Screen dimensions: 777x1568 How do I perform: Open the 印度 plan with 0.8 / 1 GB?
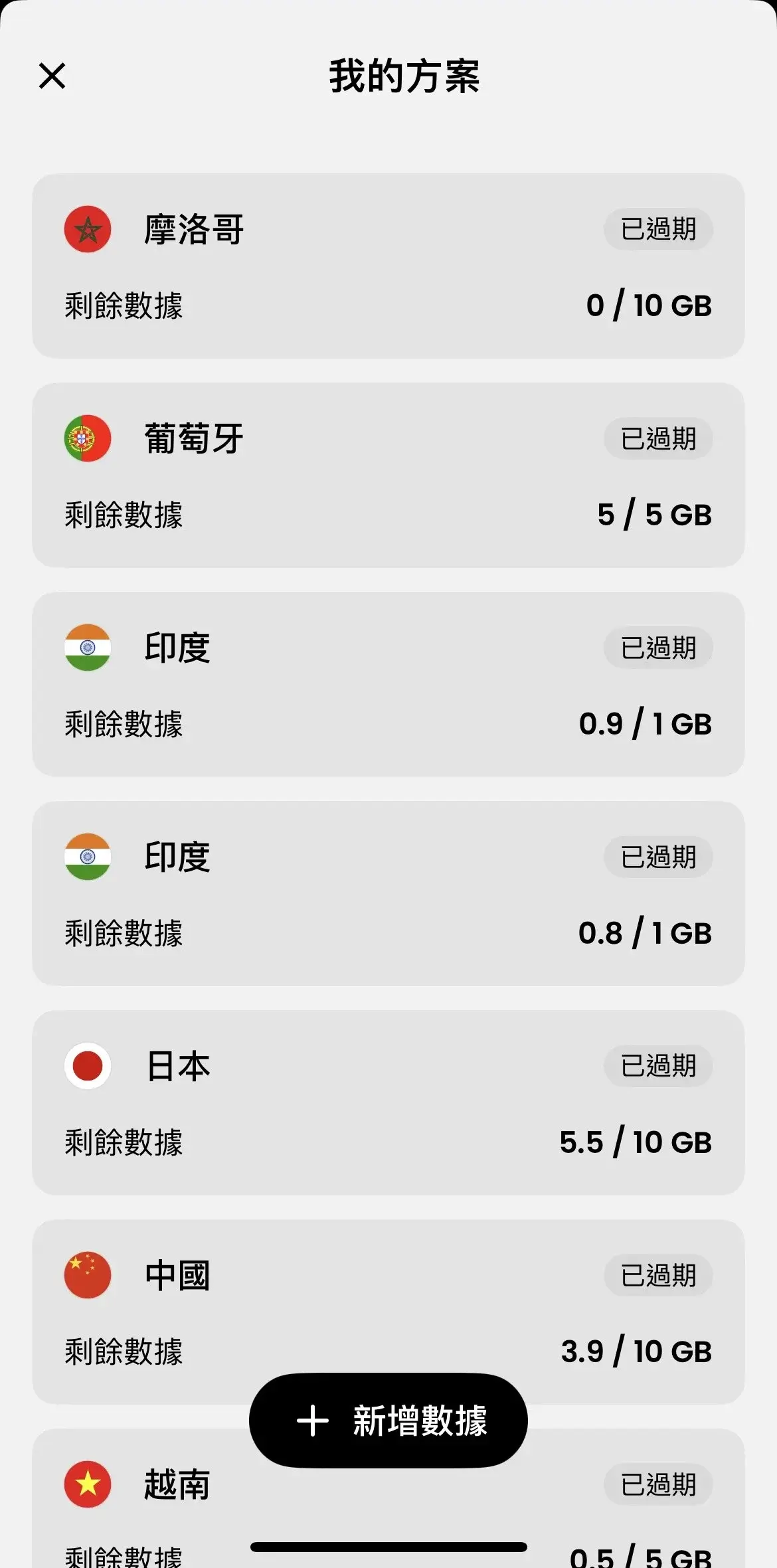click(x=388, y=893)
